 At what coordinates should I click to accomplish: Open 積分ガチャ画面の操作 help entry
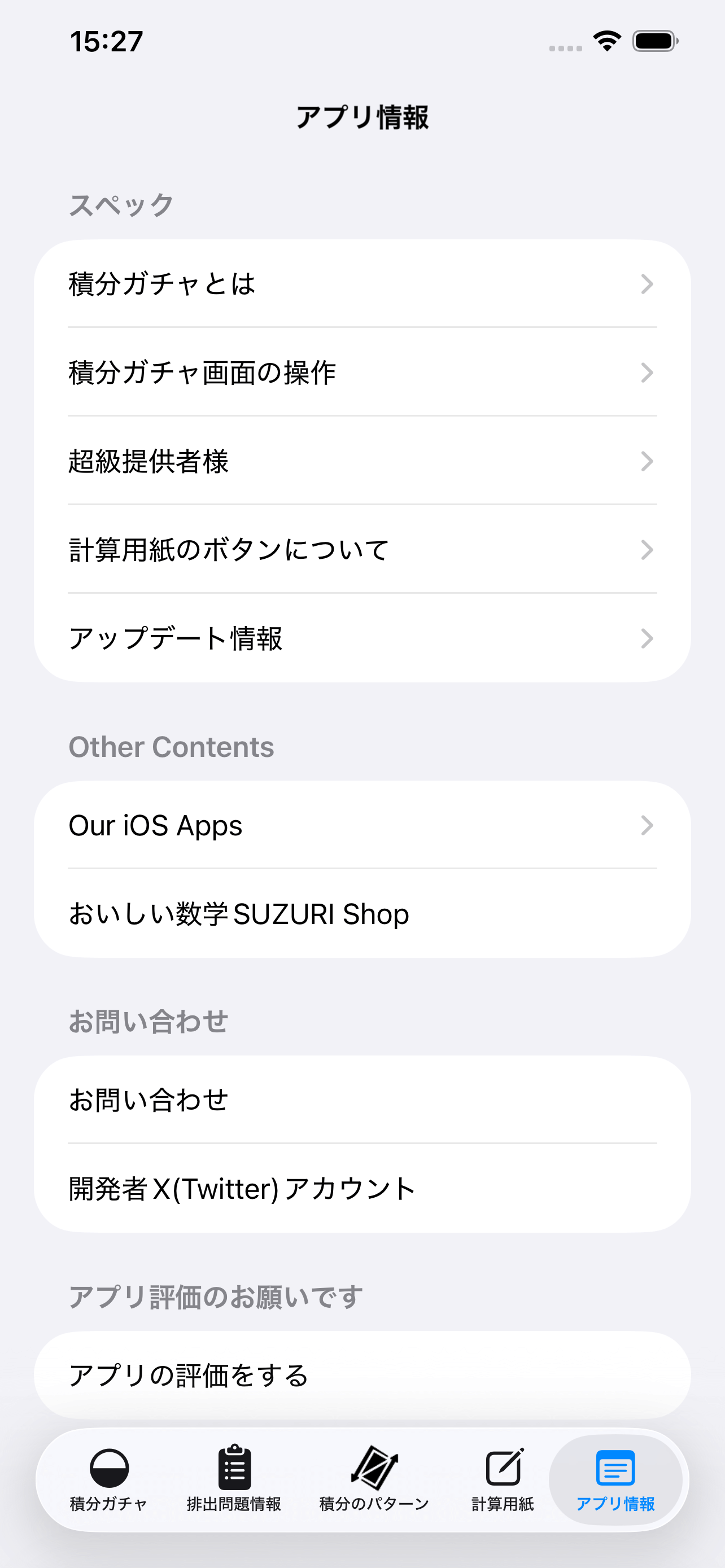click(203, 373)
